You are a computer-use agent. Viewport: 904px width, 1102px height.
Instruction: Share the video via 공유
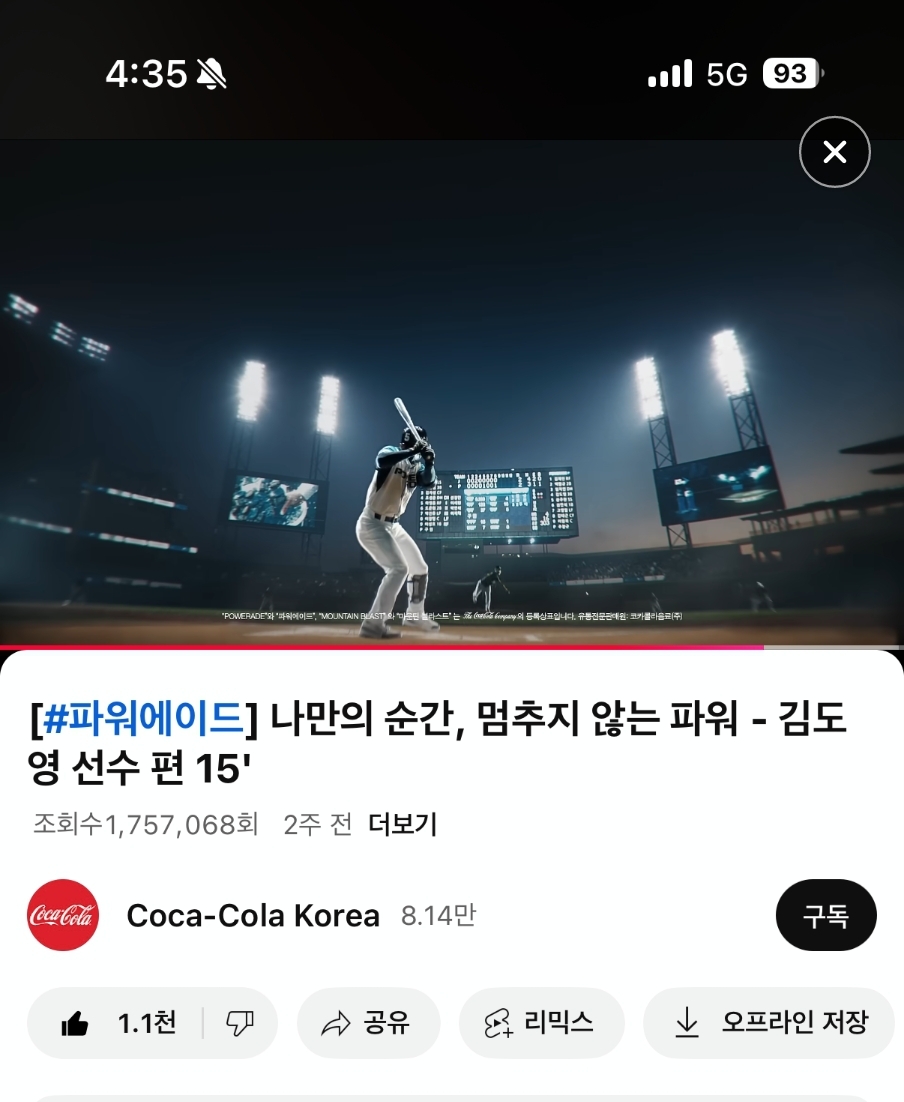[367, 1022]
